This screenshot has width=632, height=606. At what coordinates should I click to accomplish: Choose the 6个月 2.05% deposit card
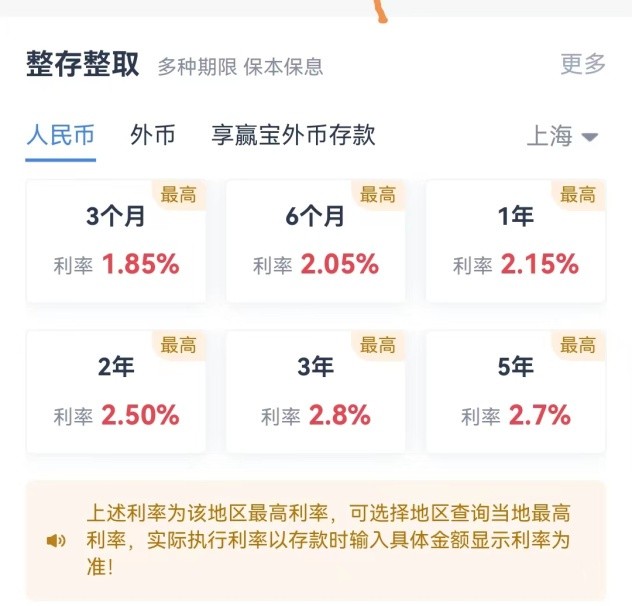(315, 242)
